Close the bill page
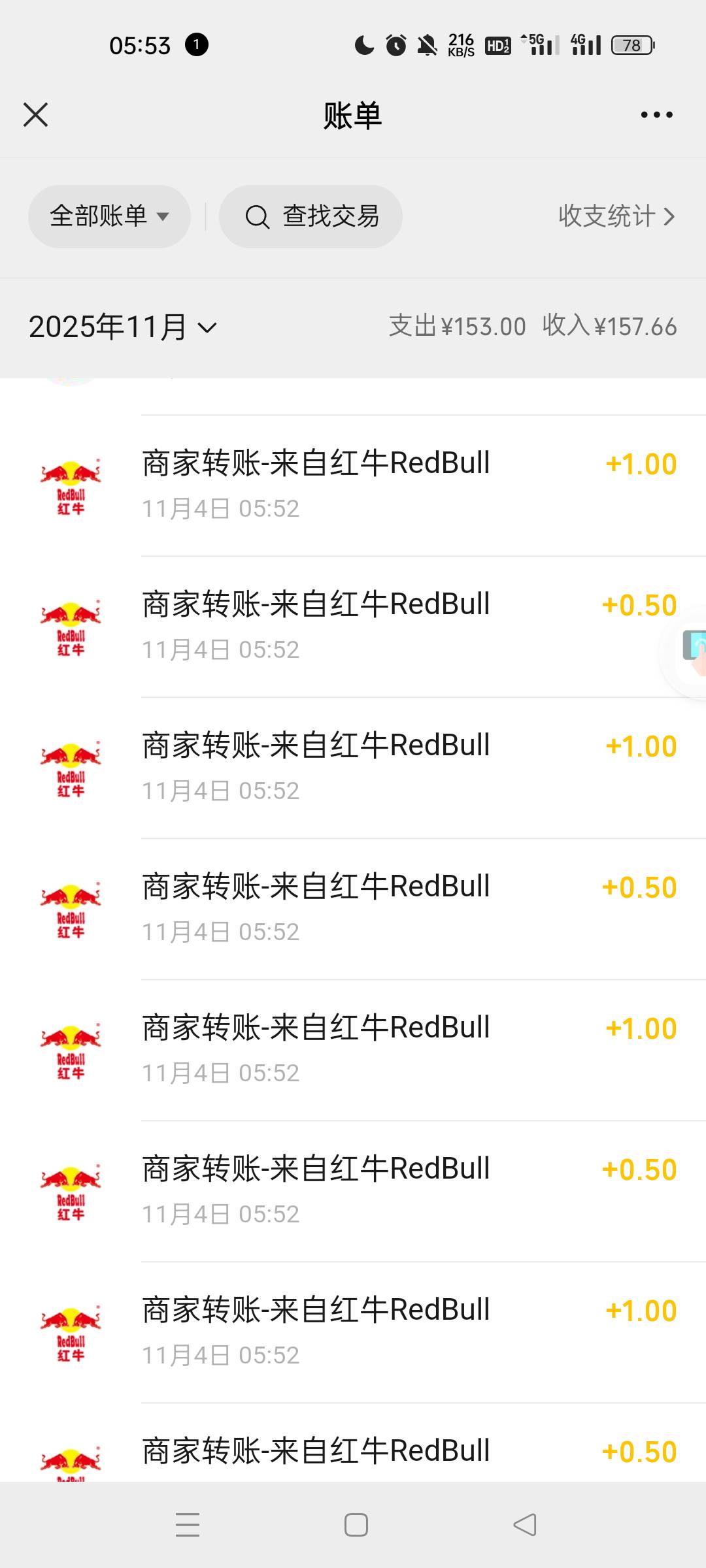Image resolution: width=706 pixels, height=1568 pixels. point(36,115)
